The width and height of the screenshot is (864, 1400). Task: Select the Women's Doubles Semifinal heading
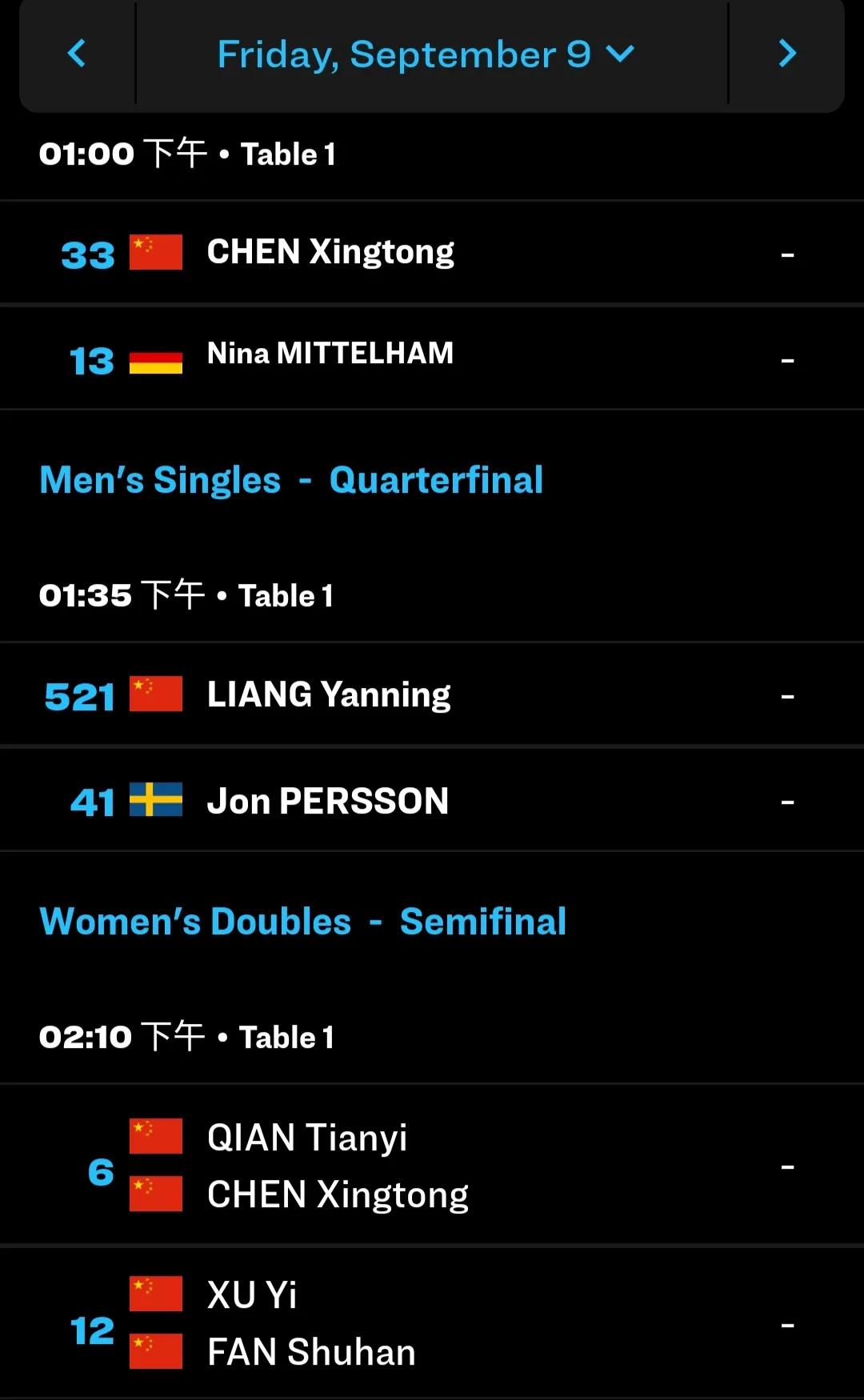[304, 921]
